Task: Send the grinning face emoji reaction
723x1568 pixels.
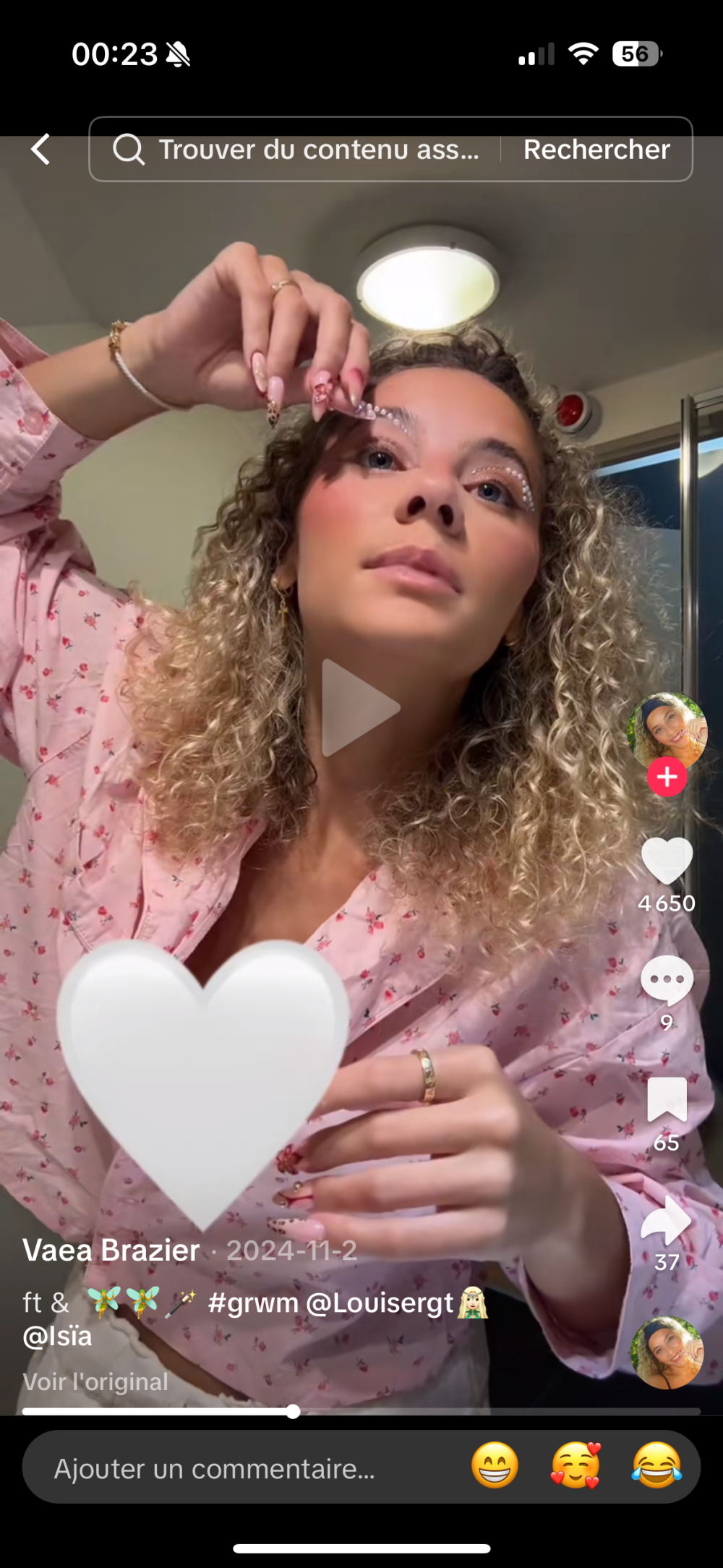Action: (x=495, y=1467)
